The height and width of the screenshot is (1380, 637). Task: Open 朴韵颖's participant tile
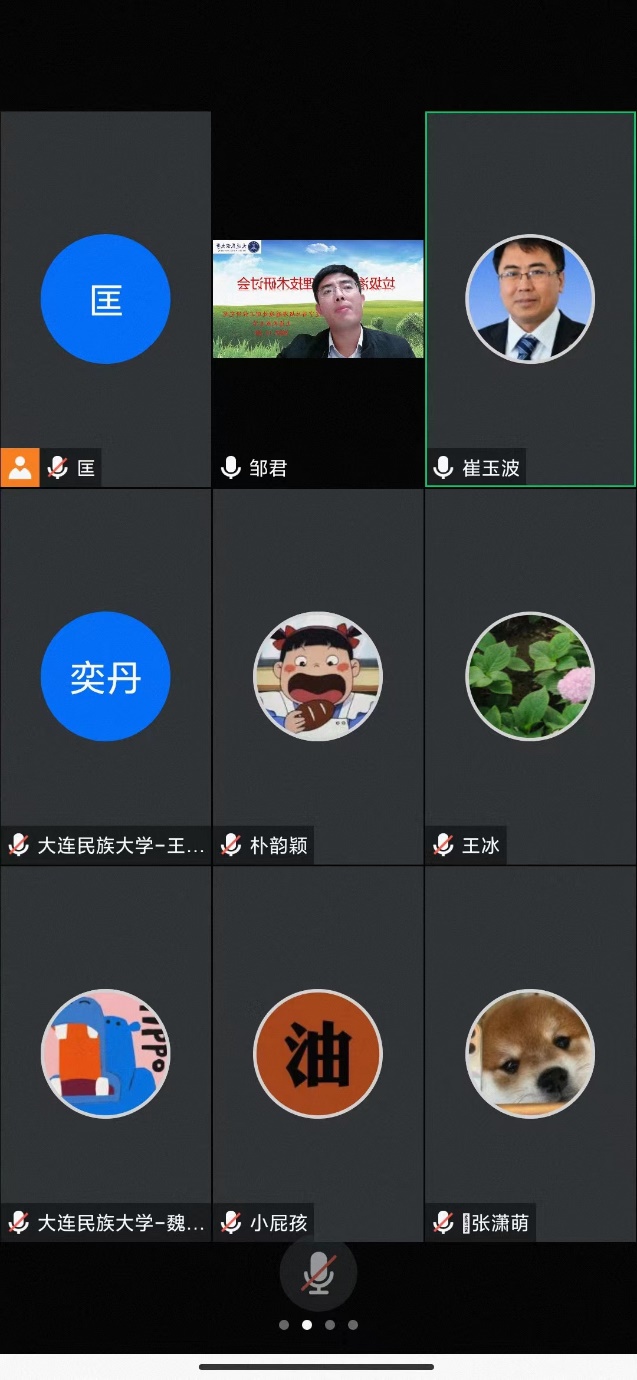318,677
